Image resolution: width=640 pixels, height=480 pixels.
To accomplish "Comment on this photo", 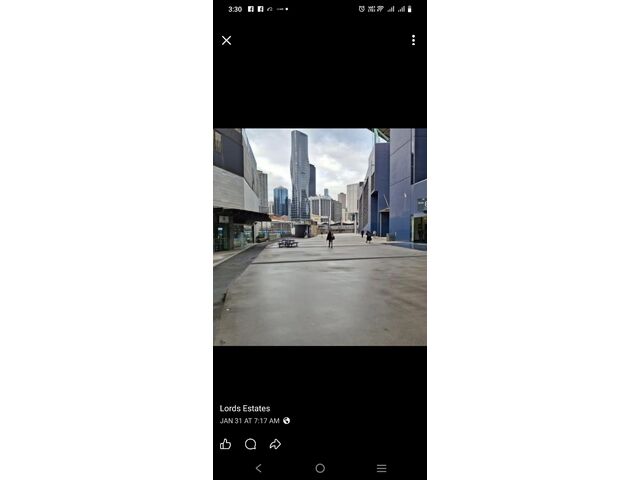I will pyautogui.click(x=250, y=444).
